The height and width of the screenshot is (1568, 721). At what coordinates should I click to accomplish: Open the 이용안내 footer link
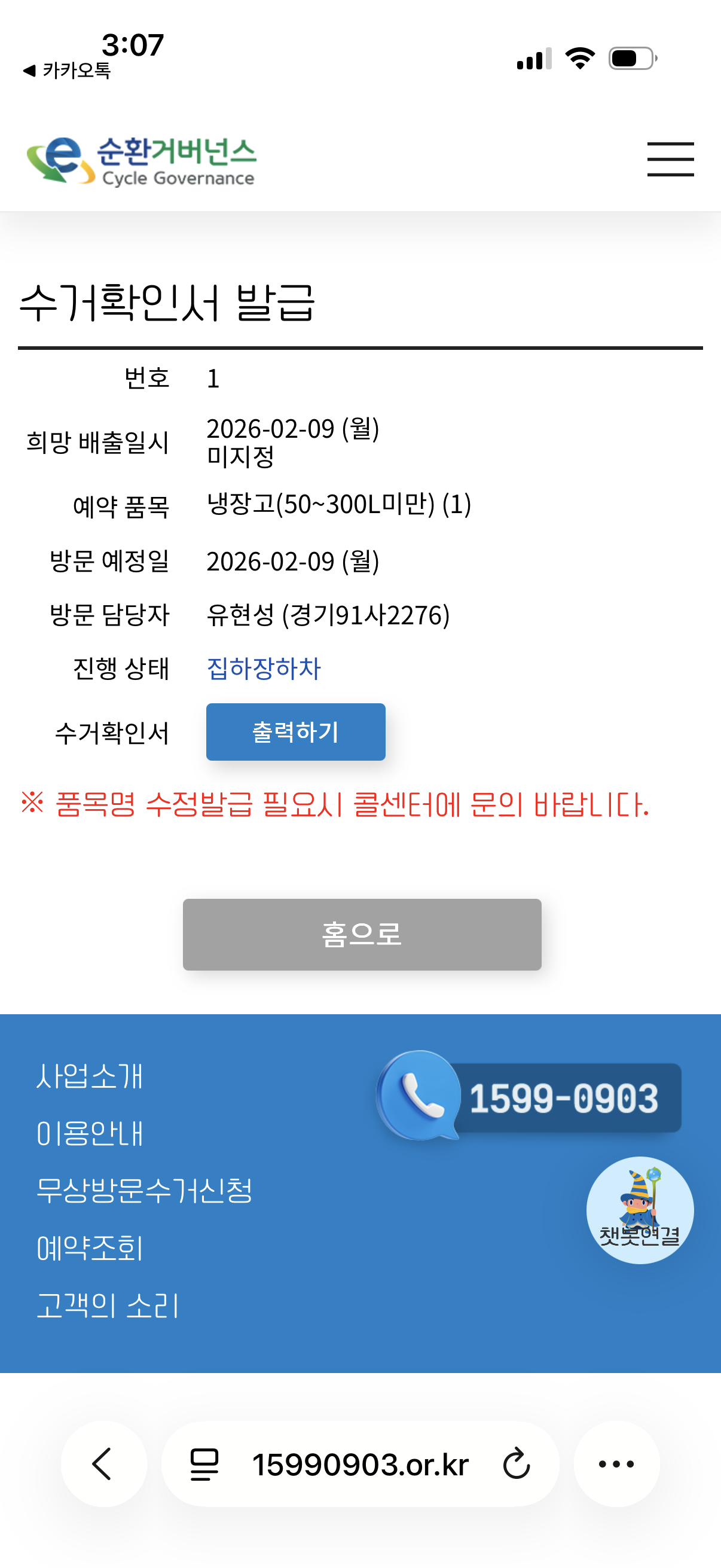90,1133
